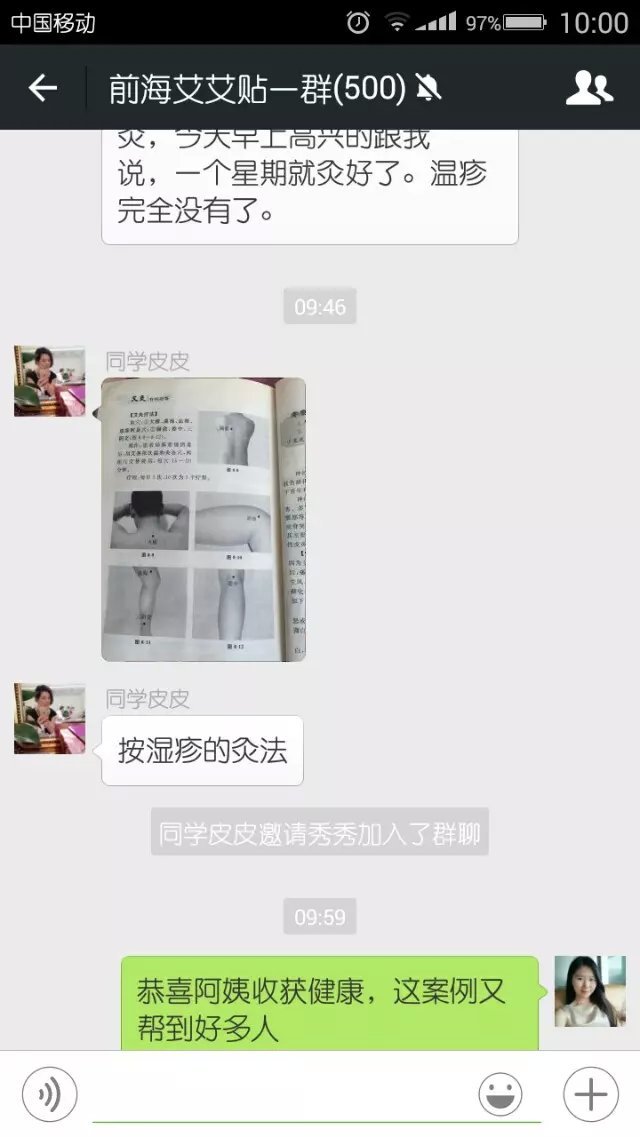Open 同学皮皮's avatar beside the photo
The image size is (640, 1137).
(x=49, y=381)
